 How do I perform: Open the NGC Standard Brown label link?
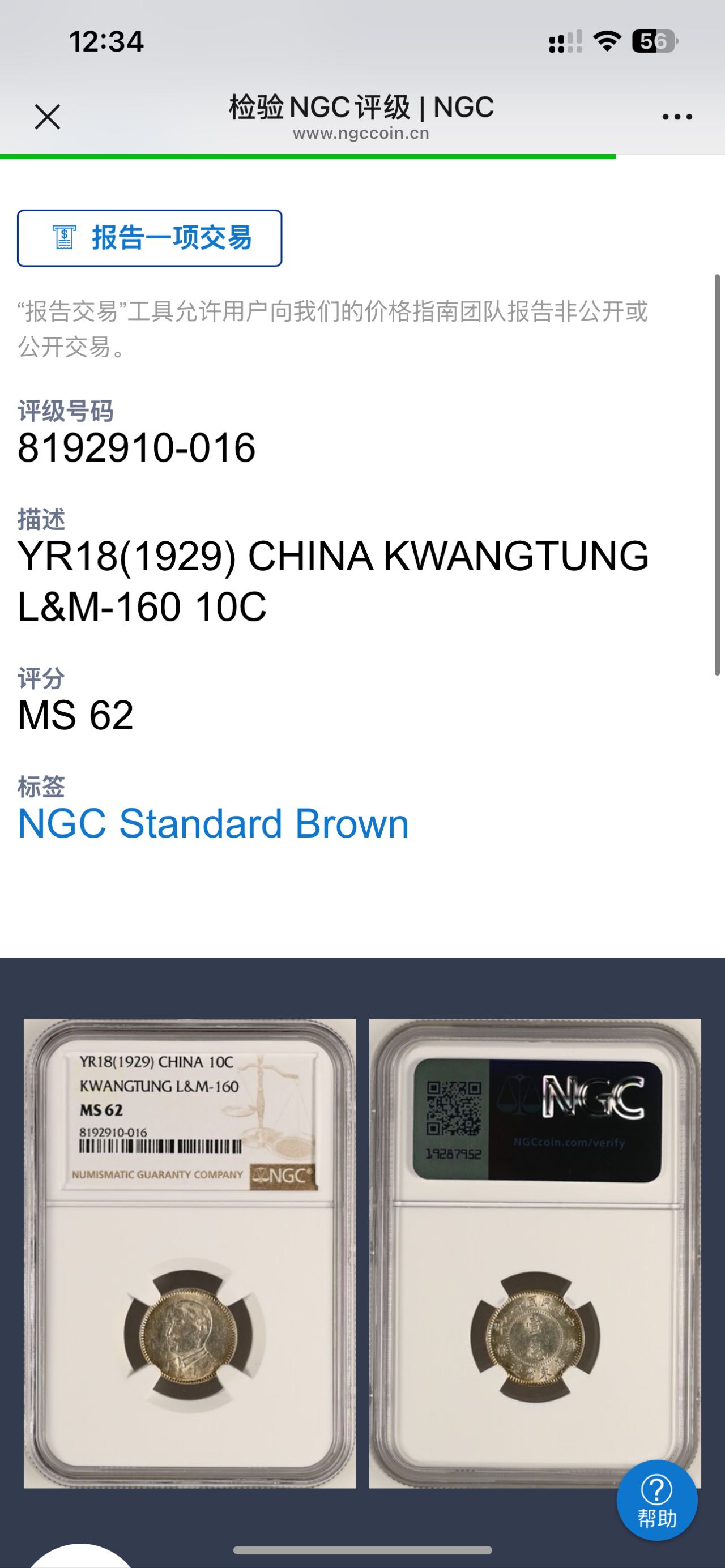click(x=213, y=823)
